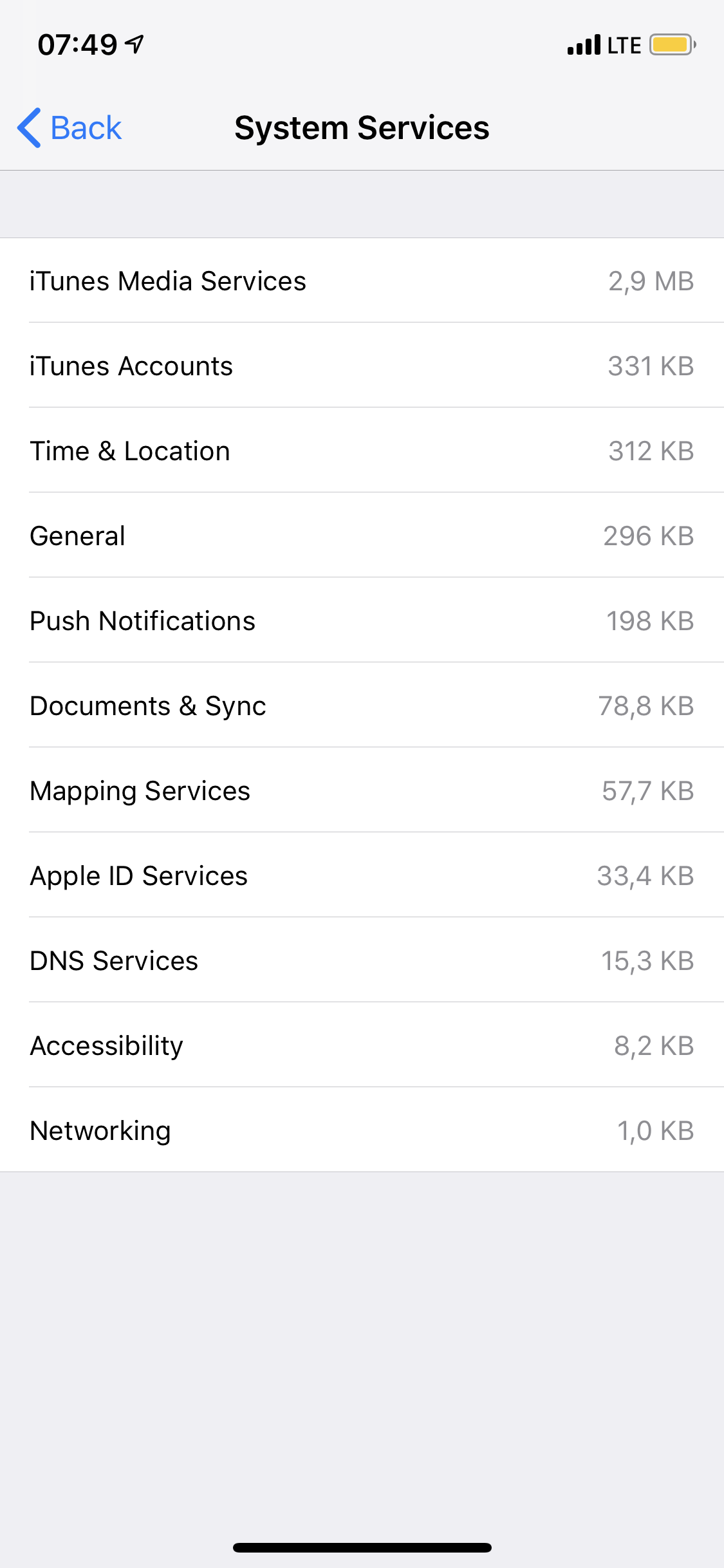The image size is (724, 1568).
Task: Go back to the previous settings page
Action: pyautogui.click(x=70, y=127)
